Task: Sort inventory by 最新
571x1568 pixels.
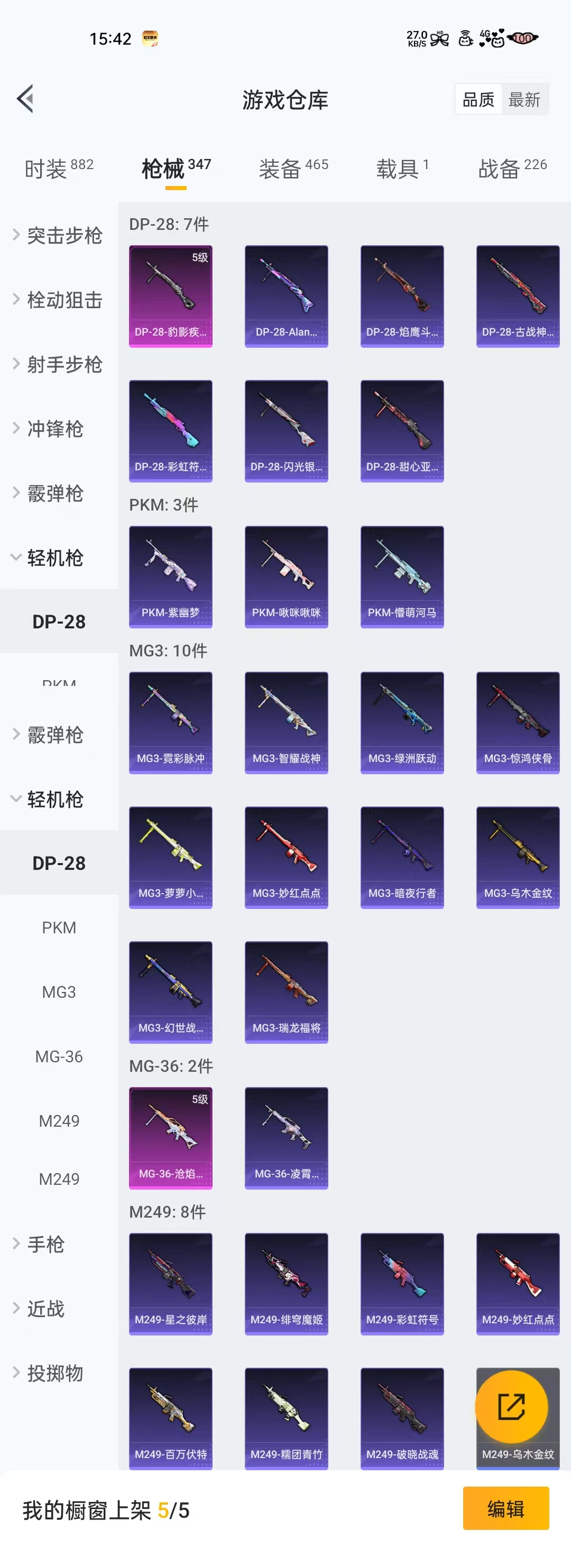Action: click(x=524, y=99)
